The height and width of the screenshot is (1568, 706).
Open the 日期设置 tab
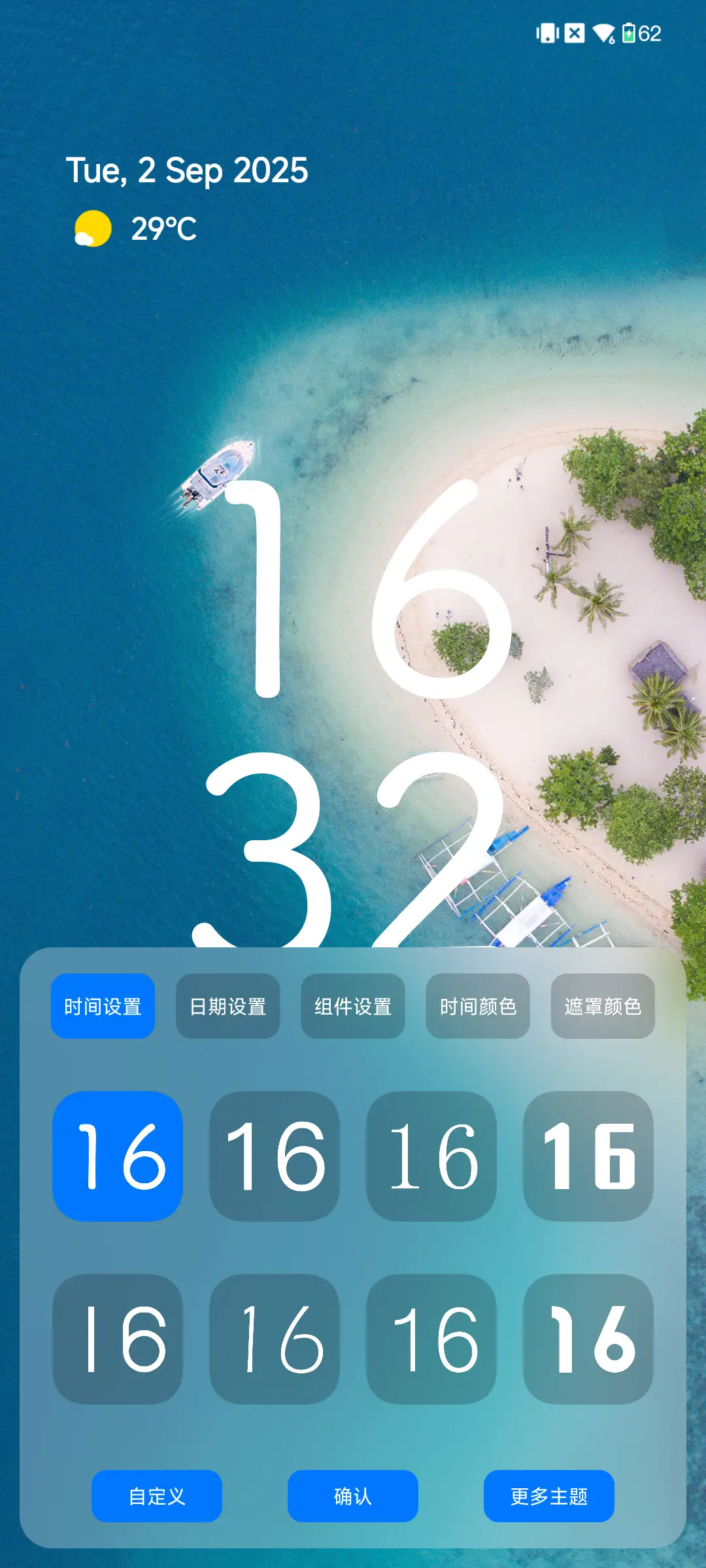tap(227, 1006)
